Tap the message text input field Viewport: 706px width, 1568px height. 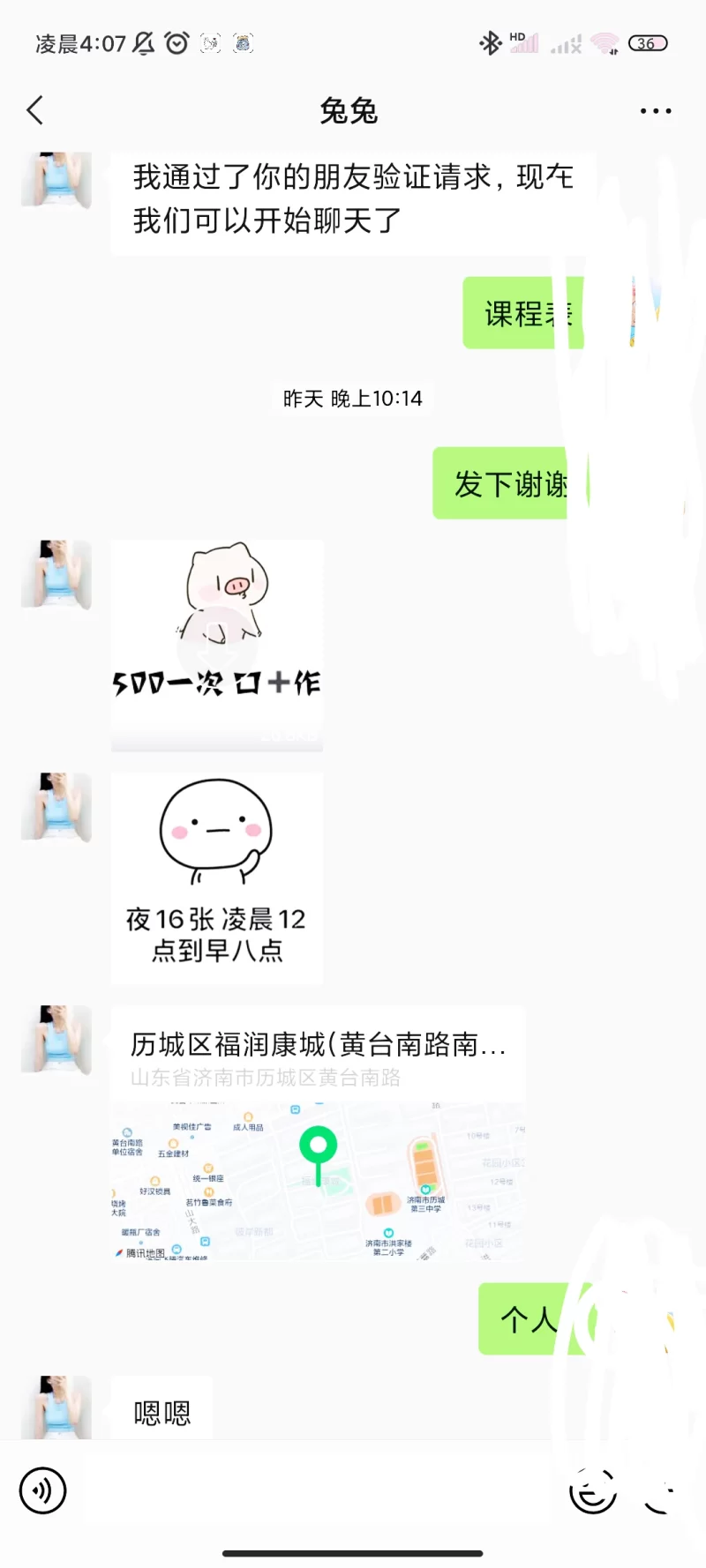[318, 1490]
